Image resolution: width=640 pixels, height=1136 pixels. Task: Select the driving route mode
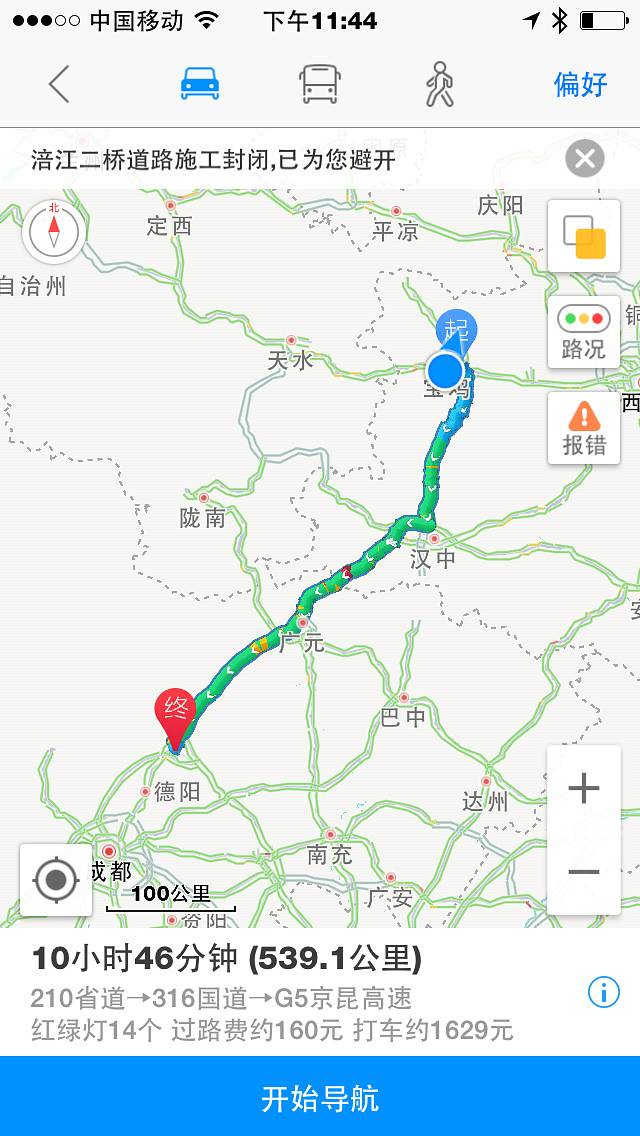coord(200,84)
